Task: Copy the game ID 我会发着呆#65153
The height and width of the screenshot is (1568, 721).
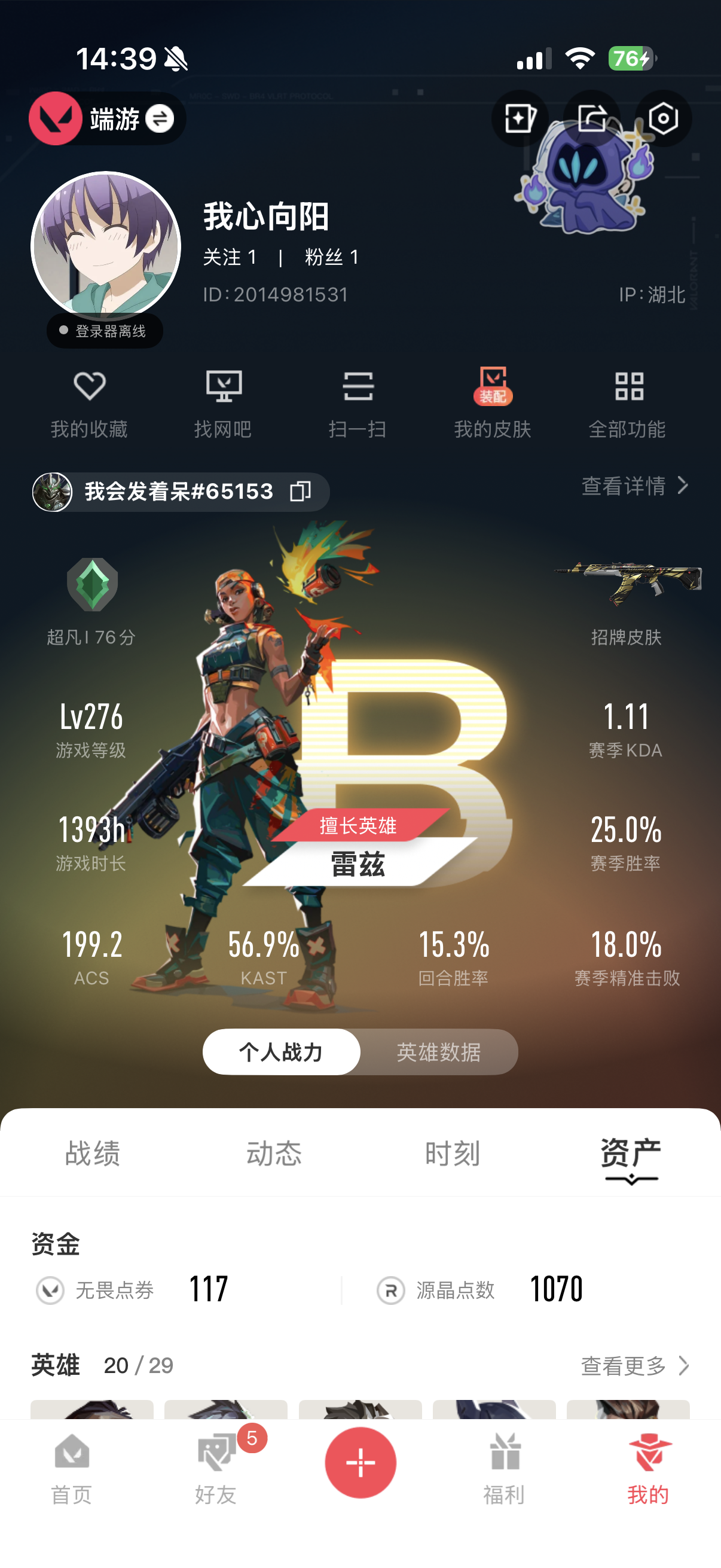Action: [301, 491]
